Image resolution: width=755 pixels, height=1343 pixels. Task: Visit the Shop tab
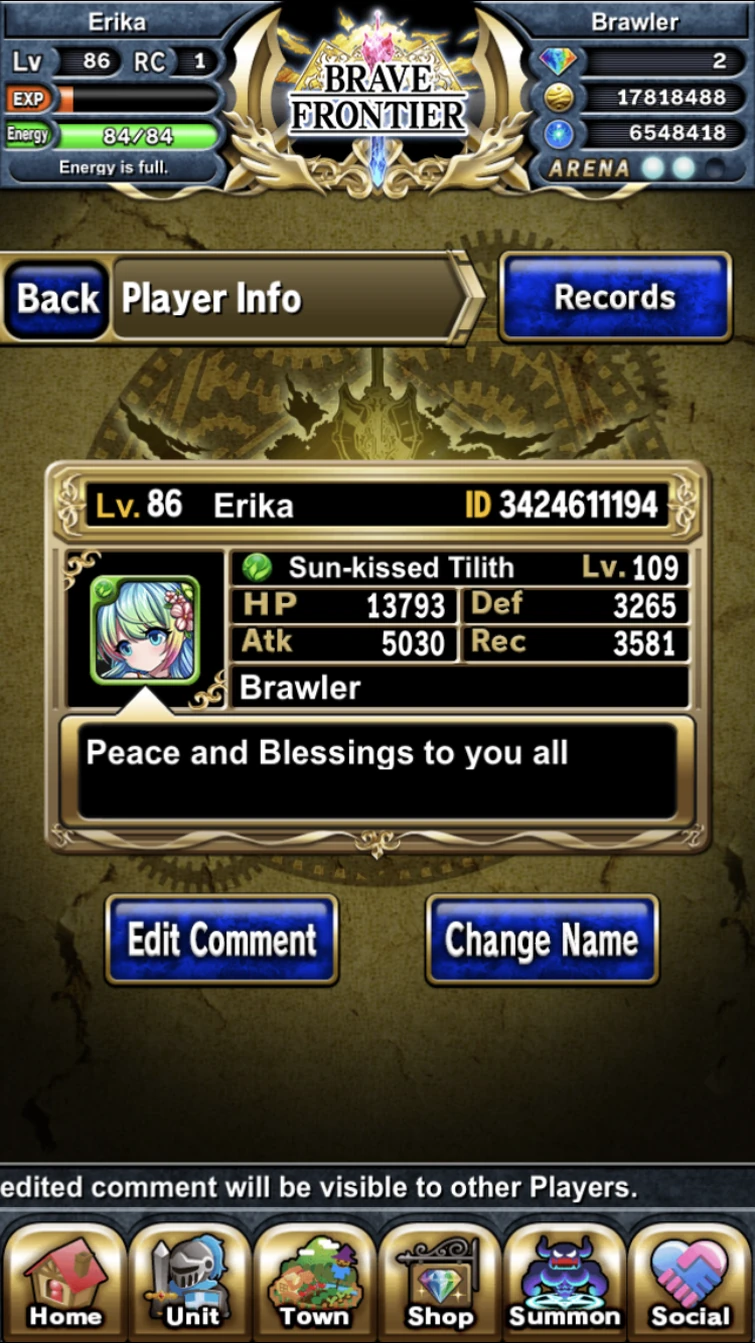[440, 1280]
